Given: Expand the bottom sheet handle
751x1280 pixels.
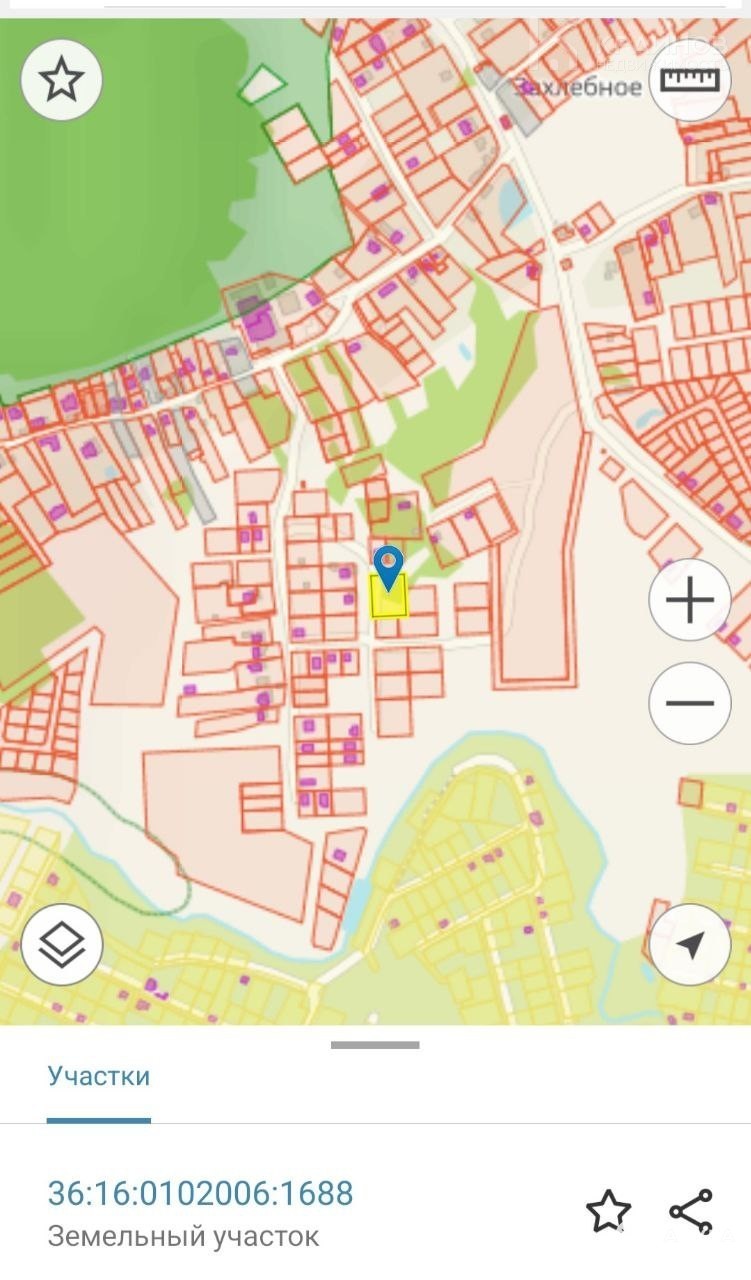Looking at the screenshot, I should pos(375,1045).
